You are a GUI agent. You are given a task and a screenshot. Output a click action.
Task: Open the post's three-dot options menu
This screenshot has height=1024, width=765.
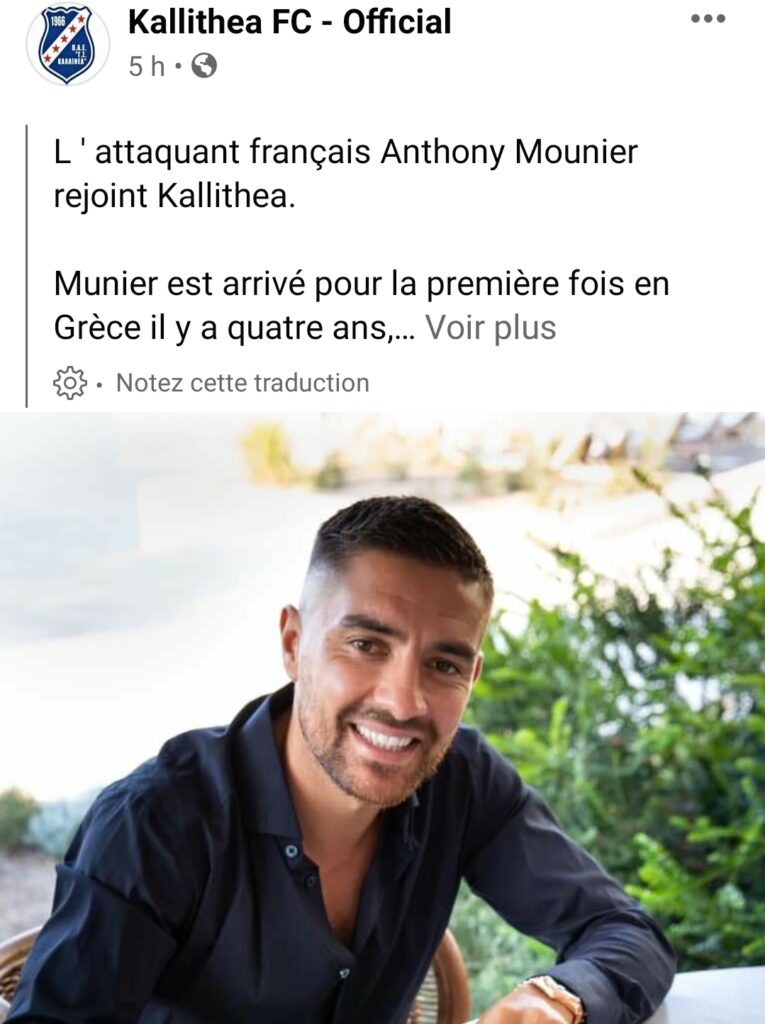pyautogui.click(x=708, y=20)
